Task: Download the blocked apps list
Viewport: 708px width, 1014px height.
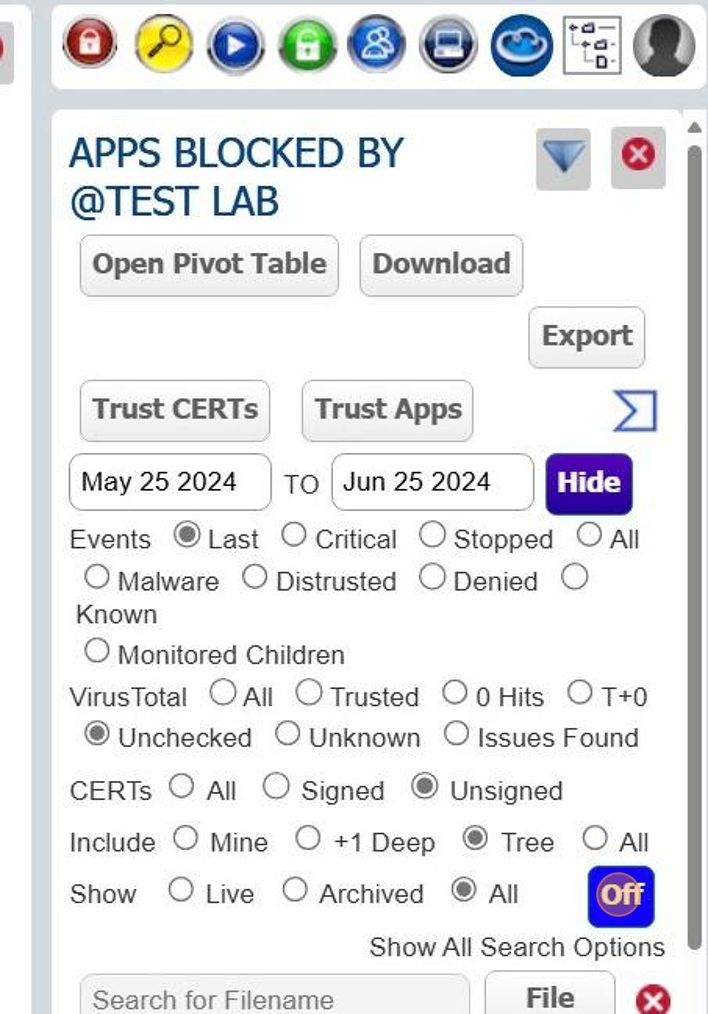Action: 441,264
